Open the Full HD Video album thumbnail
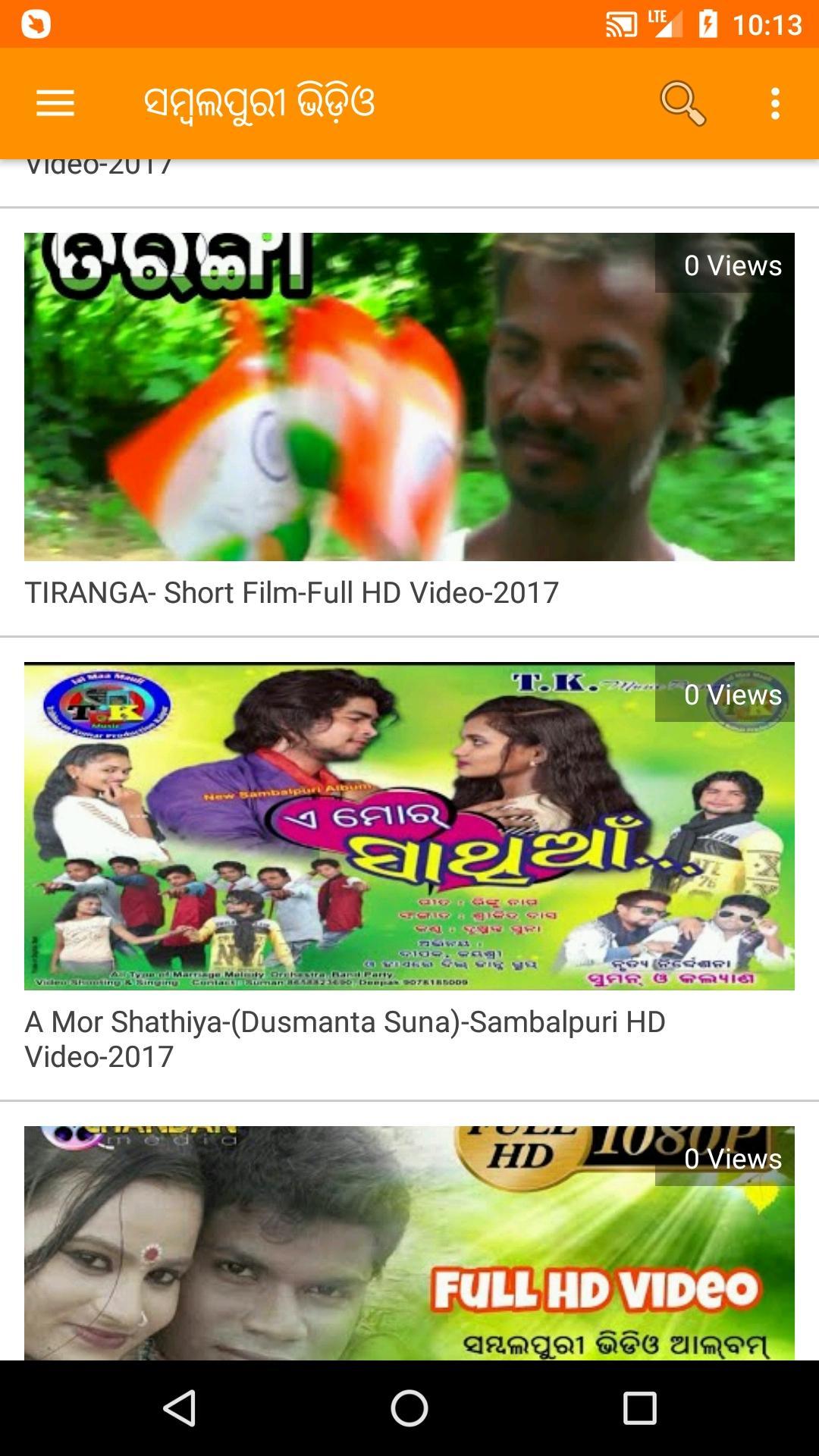 click(409, 1242)
